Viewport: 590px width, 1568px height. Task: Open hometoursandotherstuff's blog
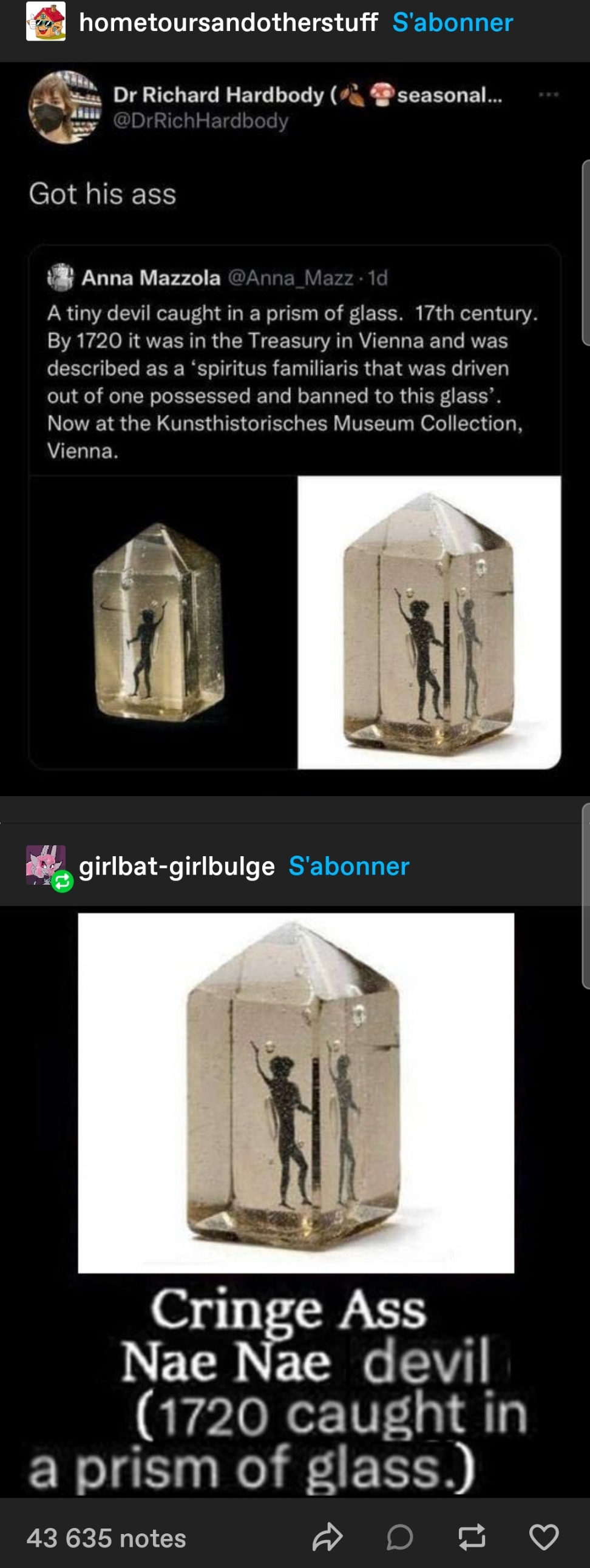228,22
